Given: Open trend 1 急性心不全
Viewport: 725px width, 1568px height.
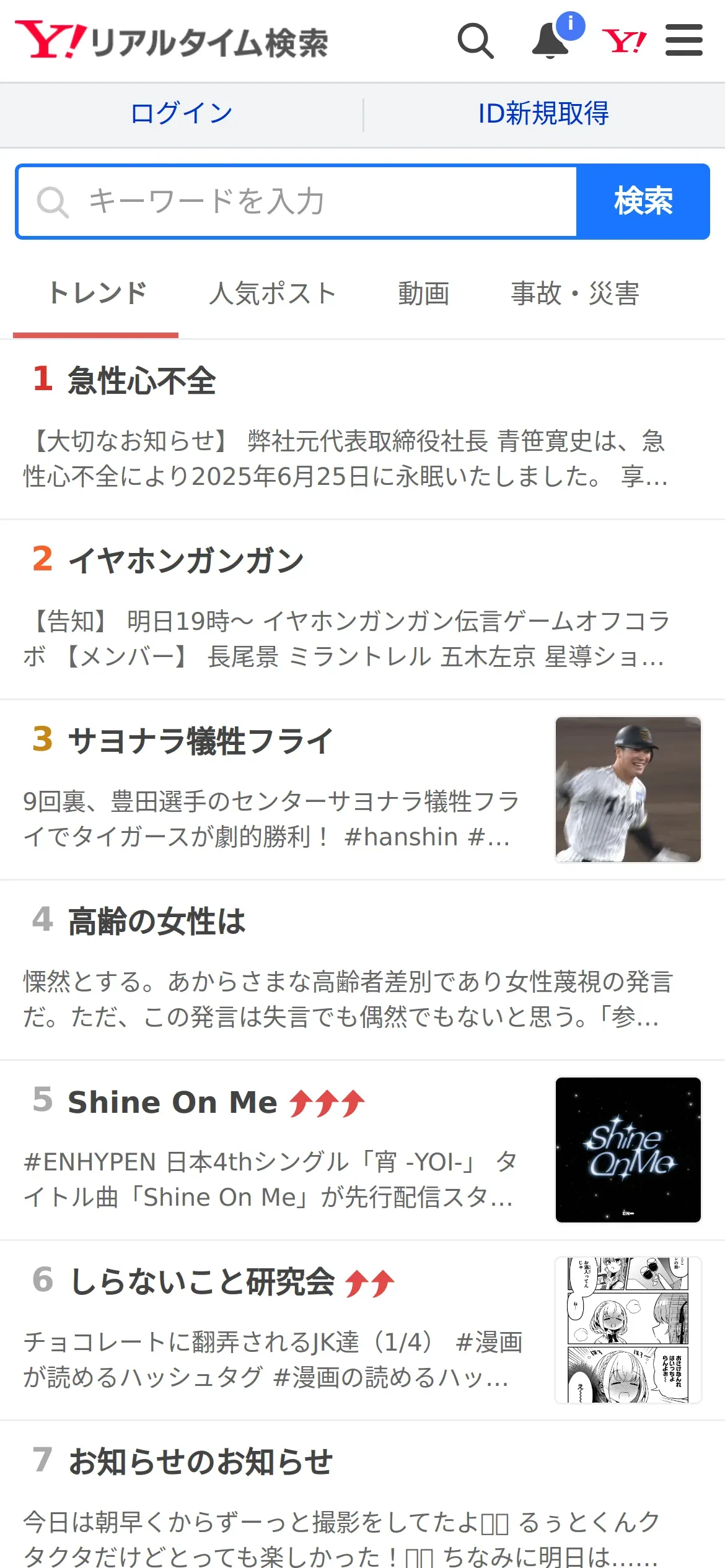Looking at the screenshot, I should (141, 381).
